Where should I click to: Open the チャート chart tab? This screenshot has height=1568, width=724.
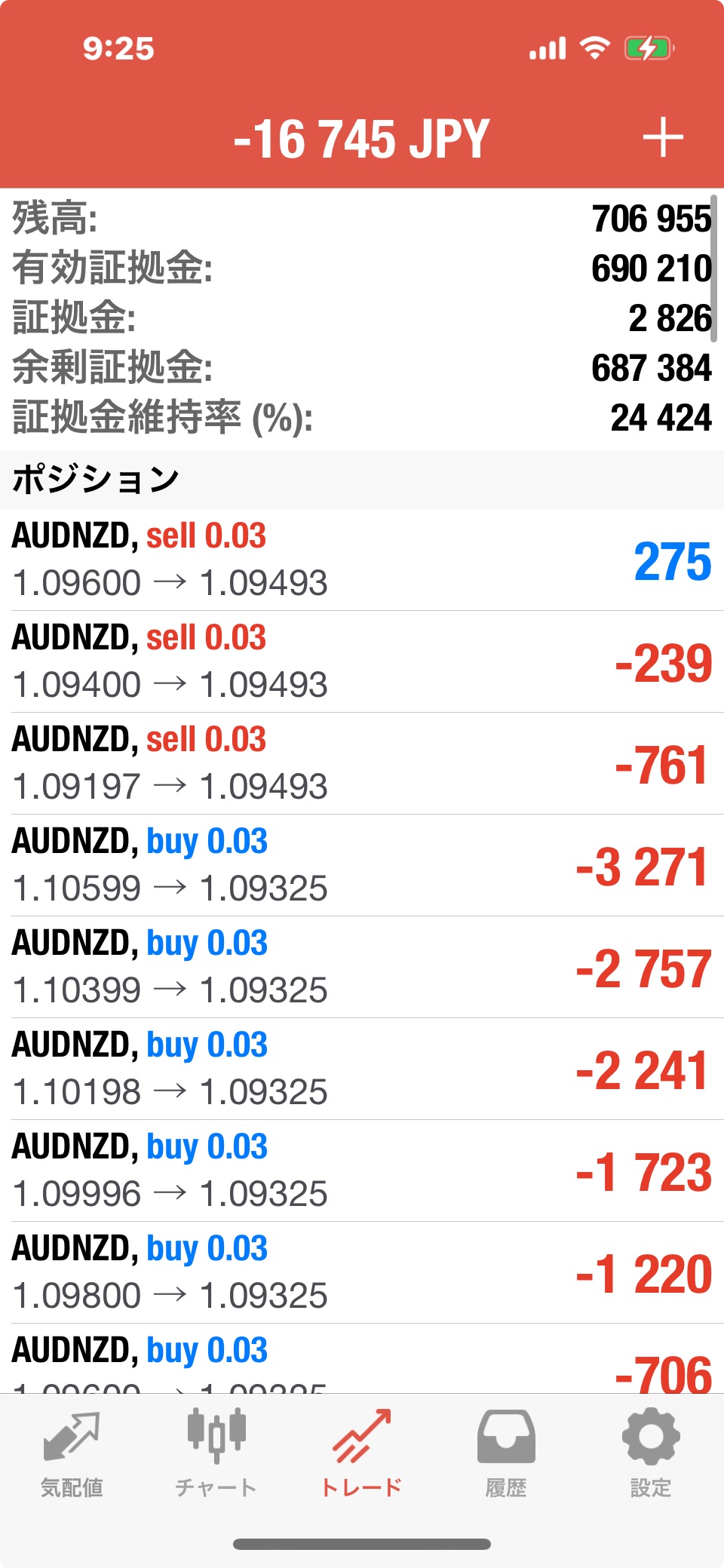[216, 1453]
